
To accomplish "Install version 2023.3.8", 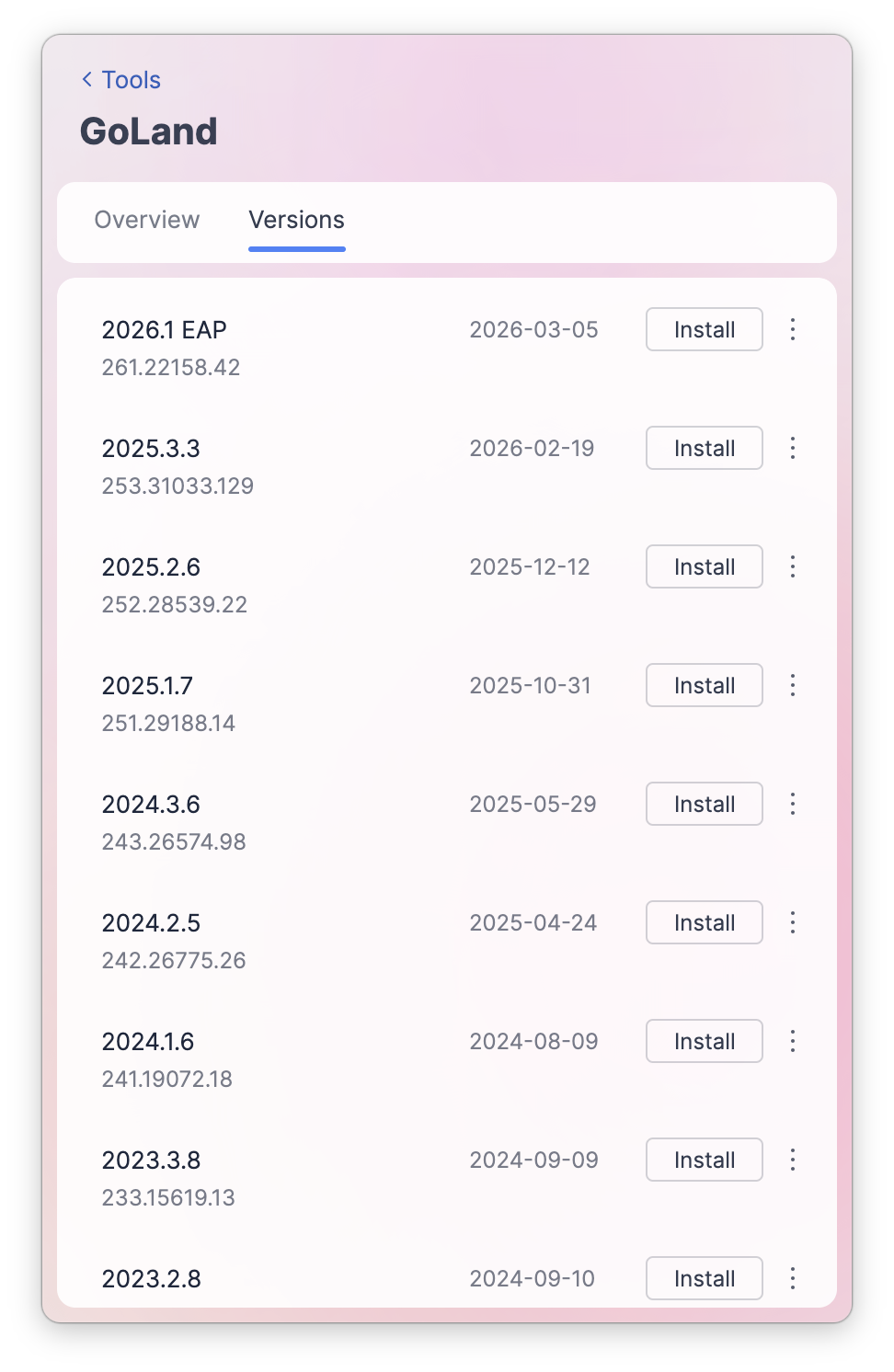I will 705,1160.
